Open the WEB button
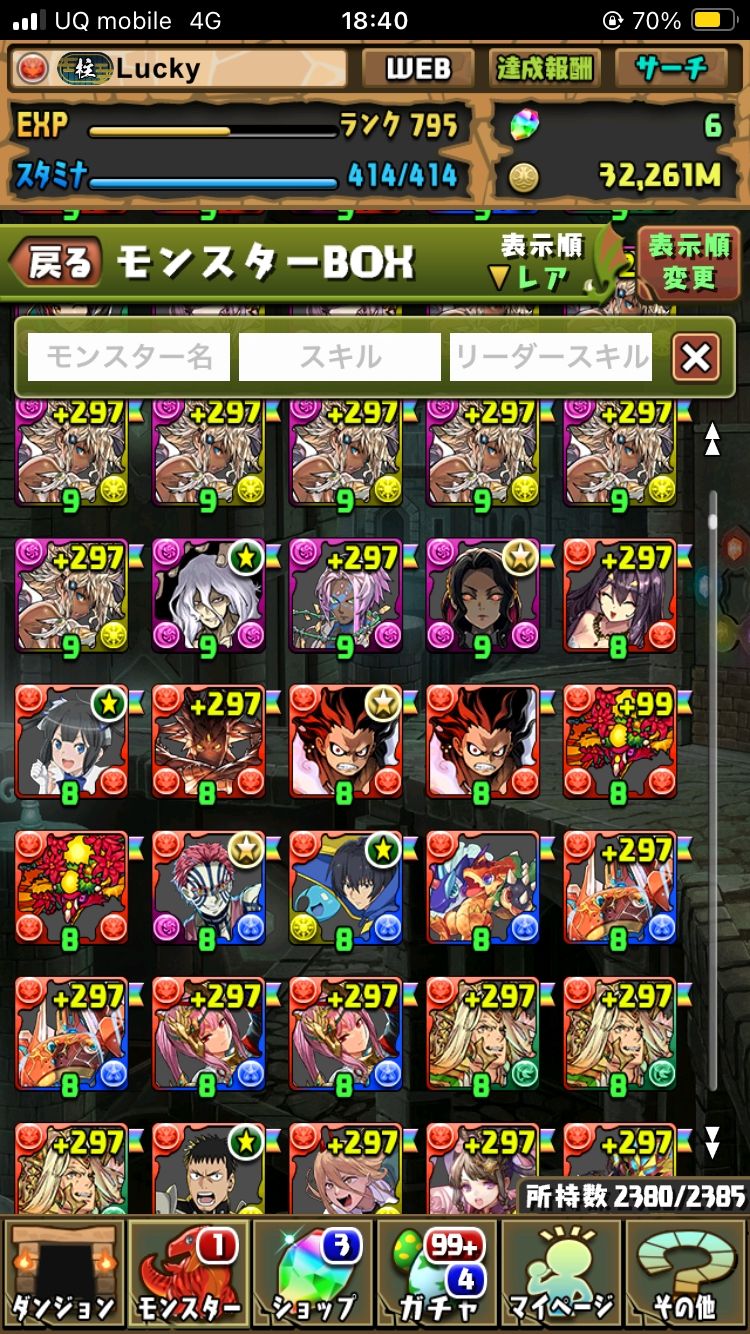 (x=418, y=68)
